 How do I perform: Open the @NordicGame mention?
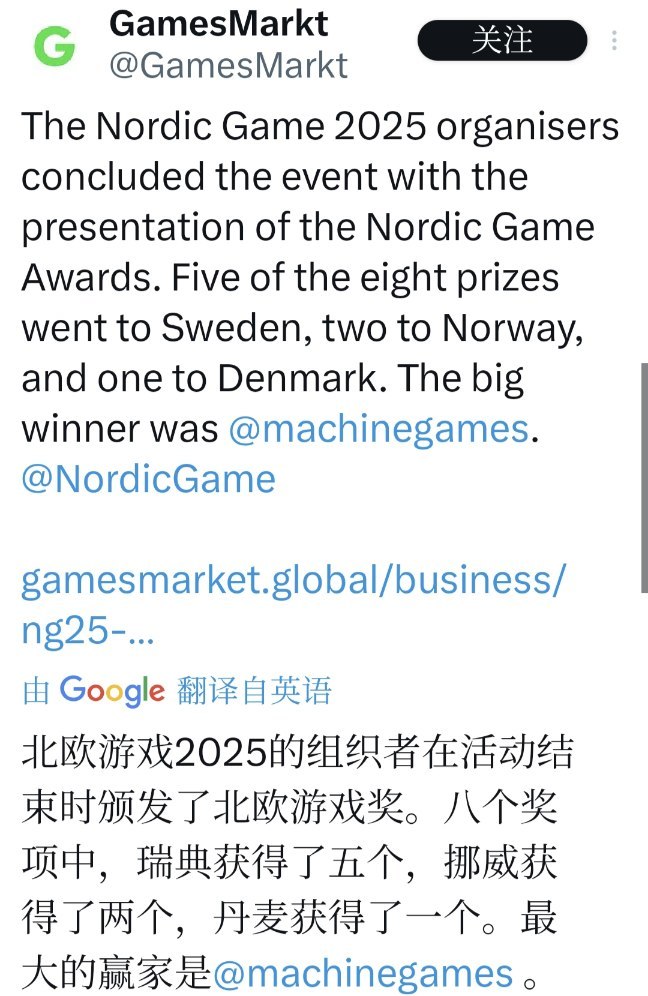pyautogui.click(x=148, y=479)
